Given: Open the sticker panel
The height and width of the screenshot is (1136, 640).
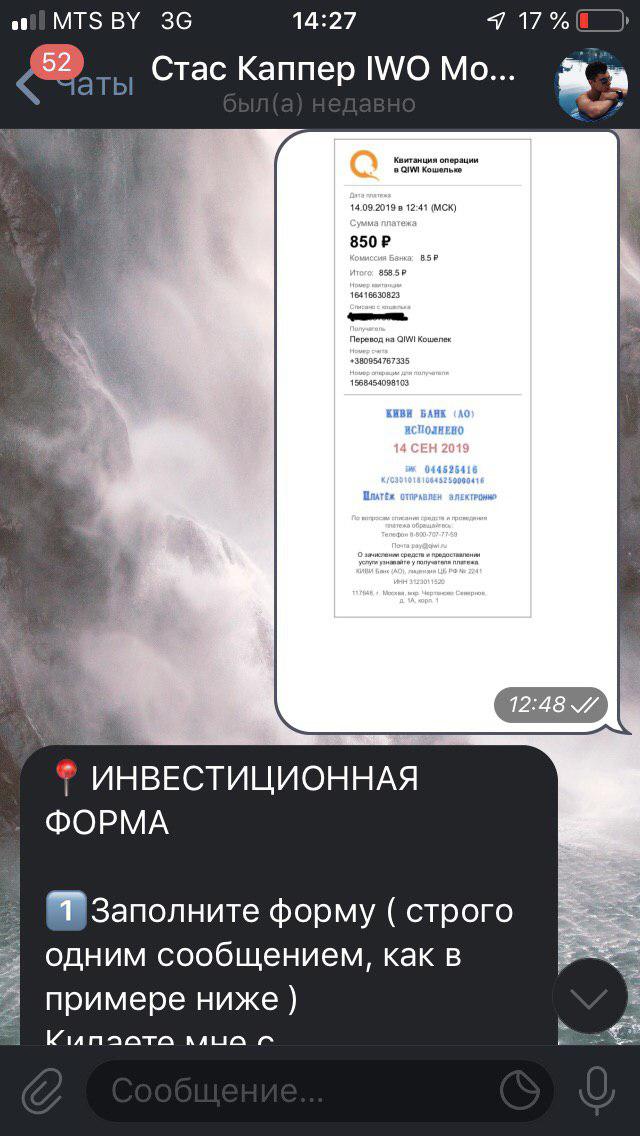Looking at the screenshot, I should coord(520,1091).
